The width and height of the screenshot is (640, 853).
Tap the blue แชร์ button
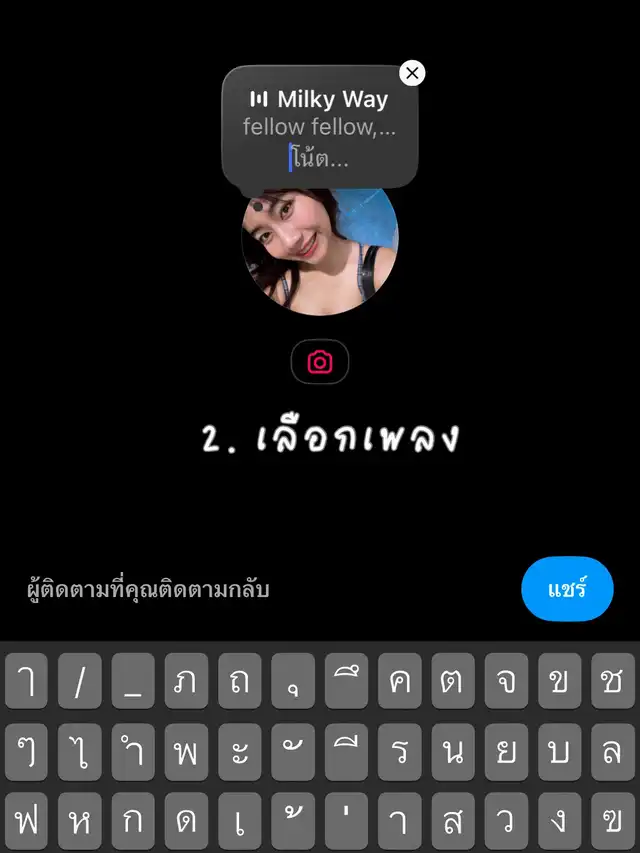[566, 588]
